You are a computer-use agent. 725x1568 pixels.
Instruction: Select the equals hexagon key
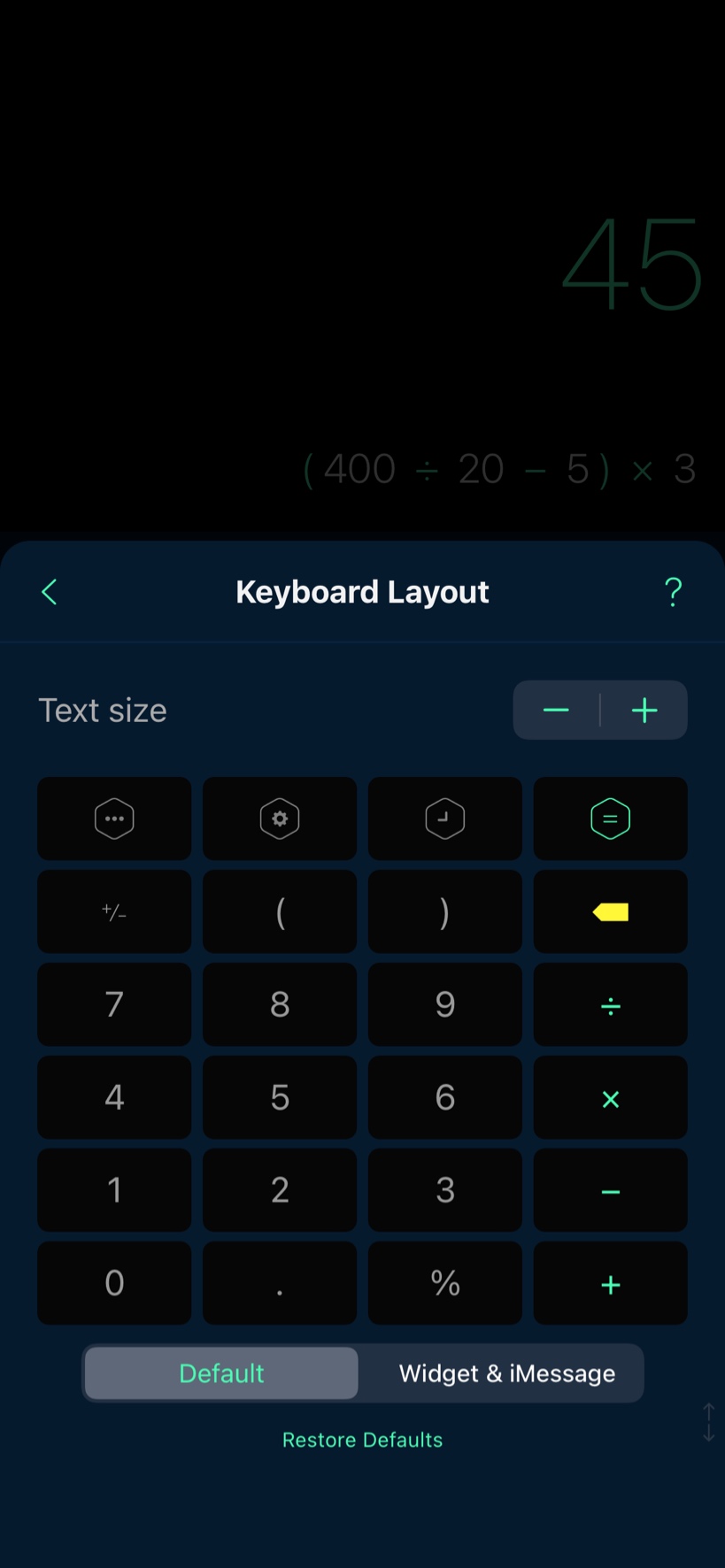coord(611,819)
